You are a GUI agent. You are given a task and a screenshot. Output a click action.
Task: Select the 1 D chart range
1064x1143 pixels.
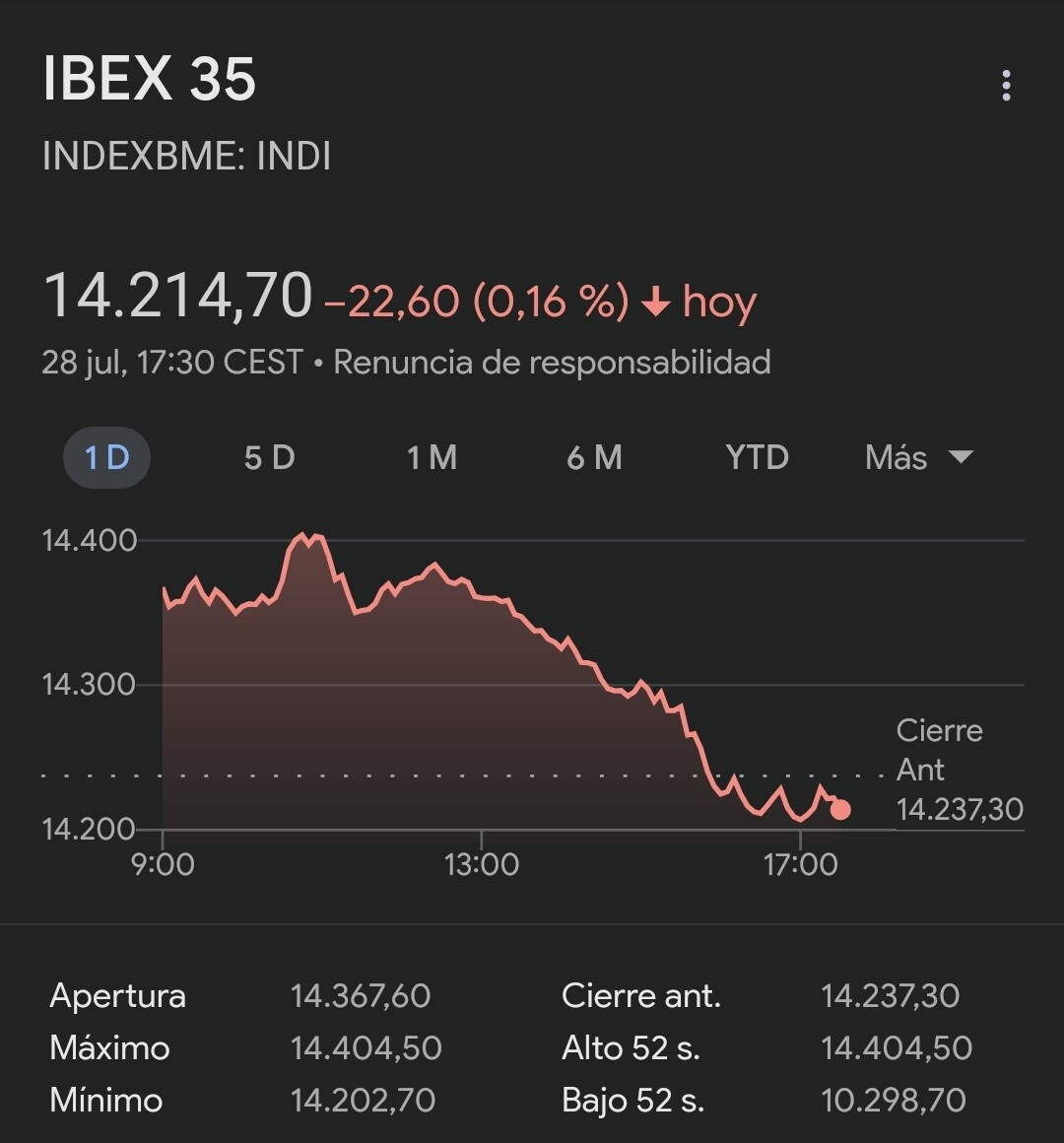pyautogui.click(x=106, y=458)
